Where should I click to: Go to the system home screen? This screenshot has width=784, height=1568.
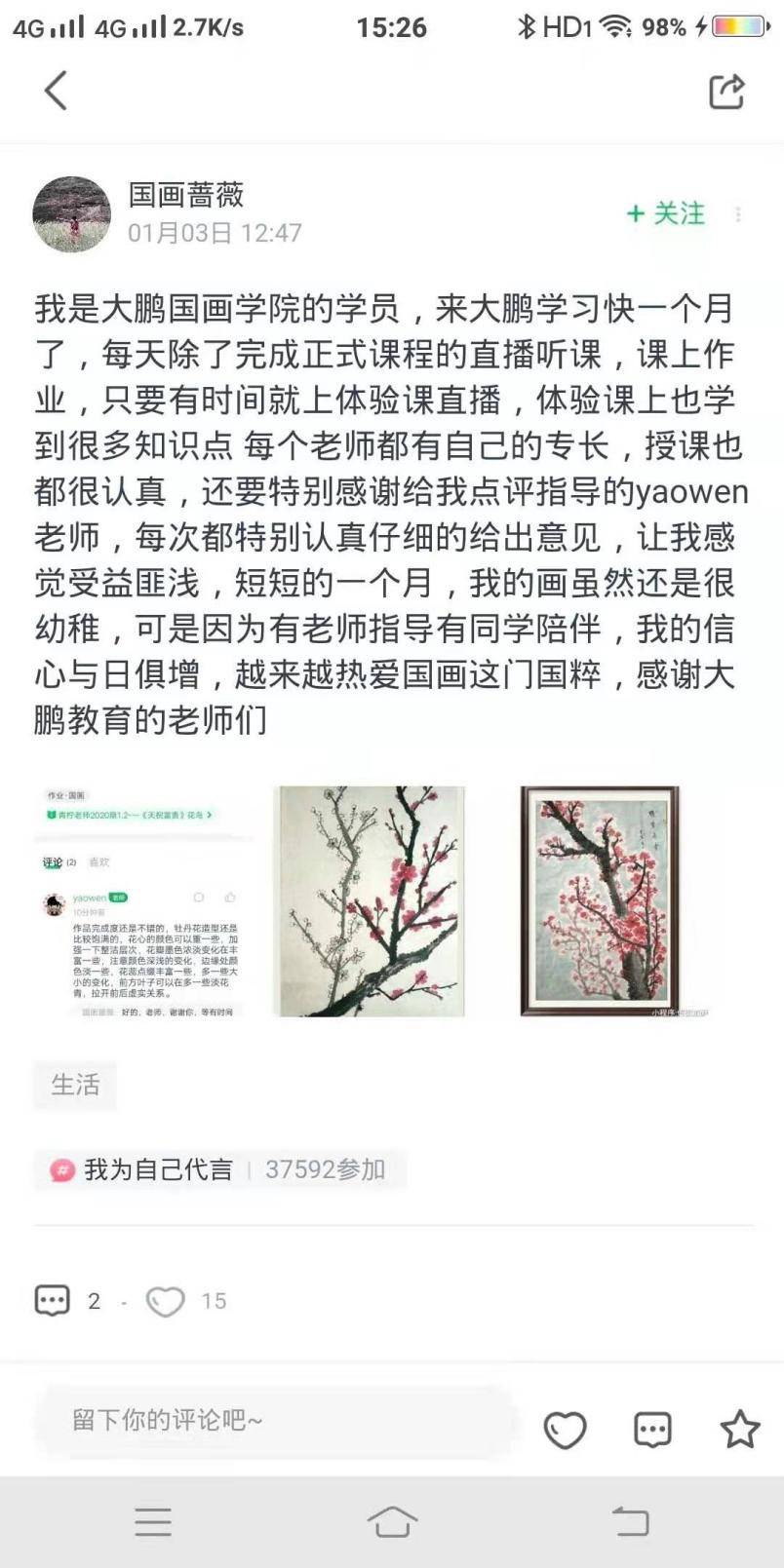click(x=392, y=1521)
